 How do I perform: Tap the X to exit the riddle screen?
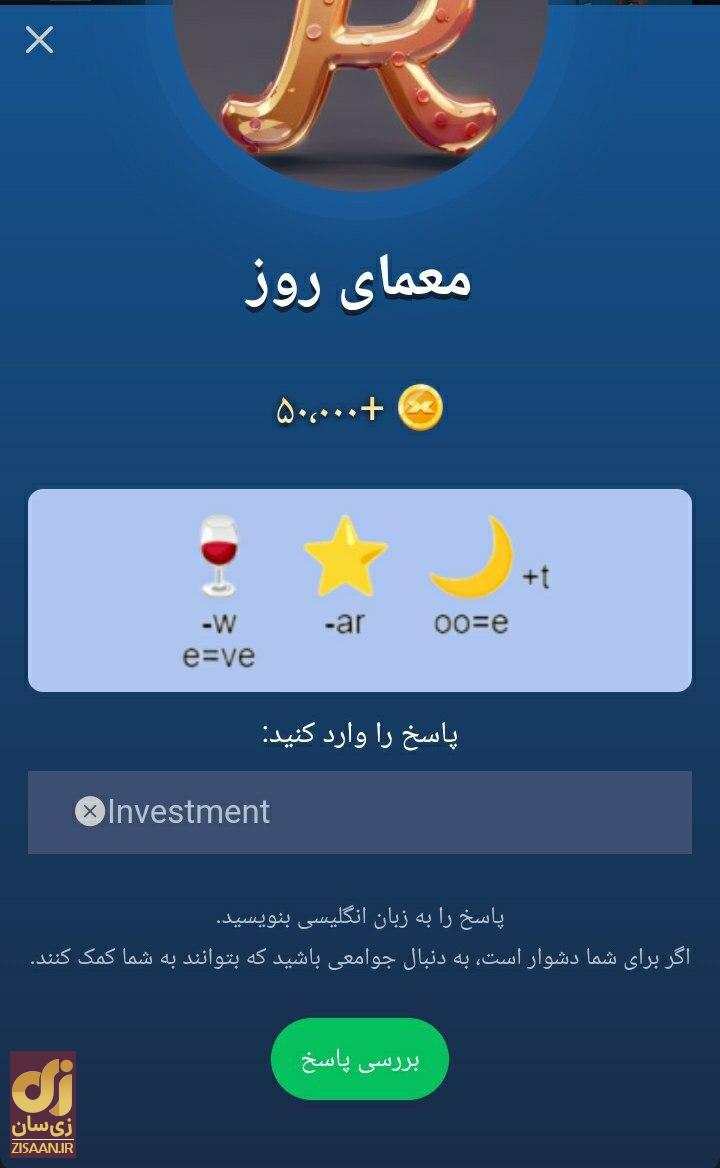click(38, 42)
